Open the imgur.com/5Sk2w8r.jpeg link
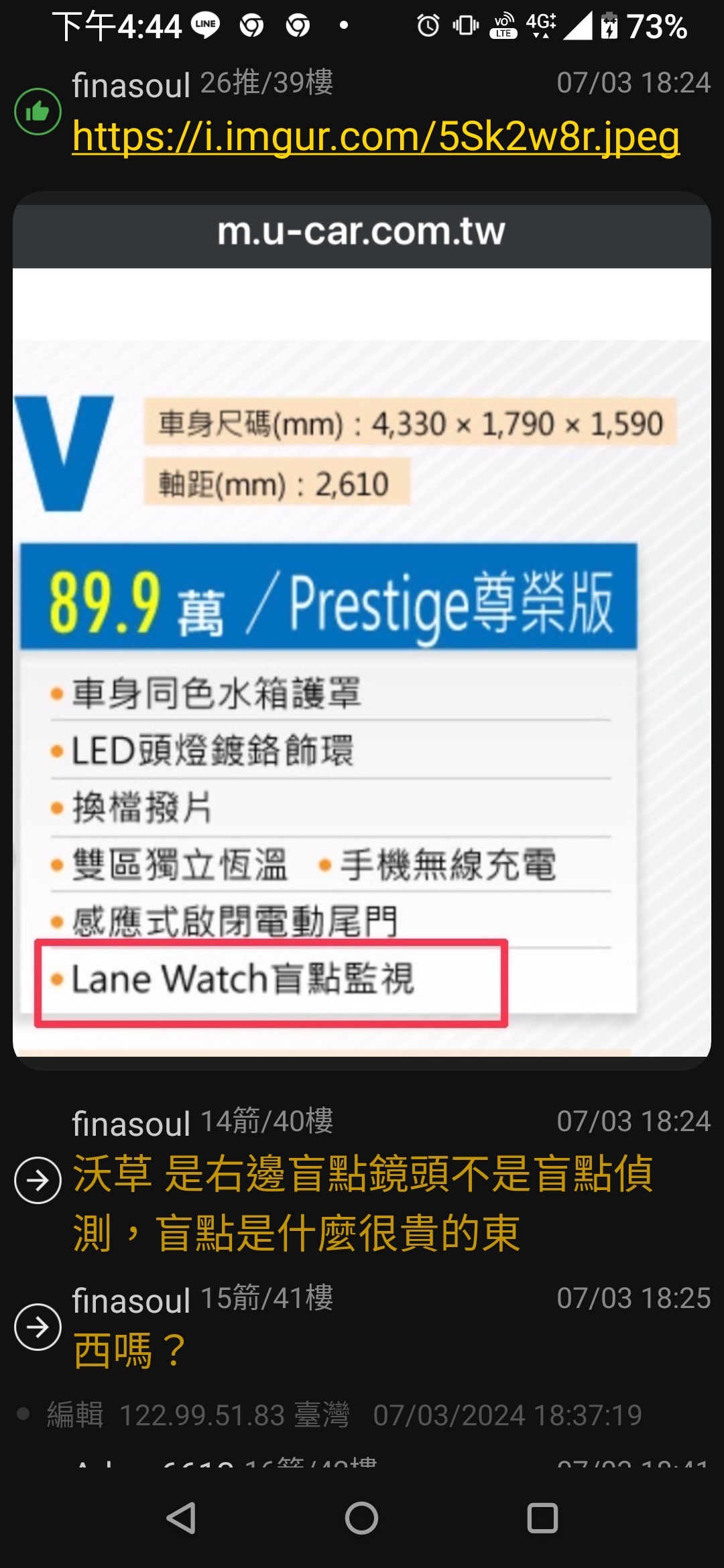 (x=375, y=137)
